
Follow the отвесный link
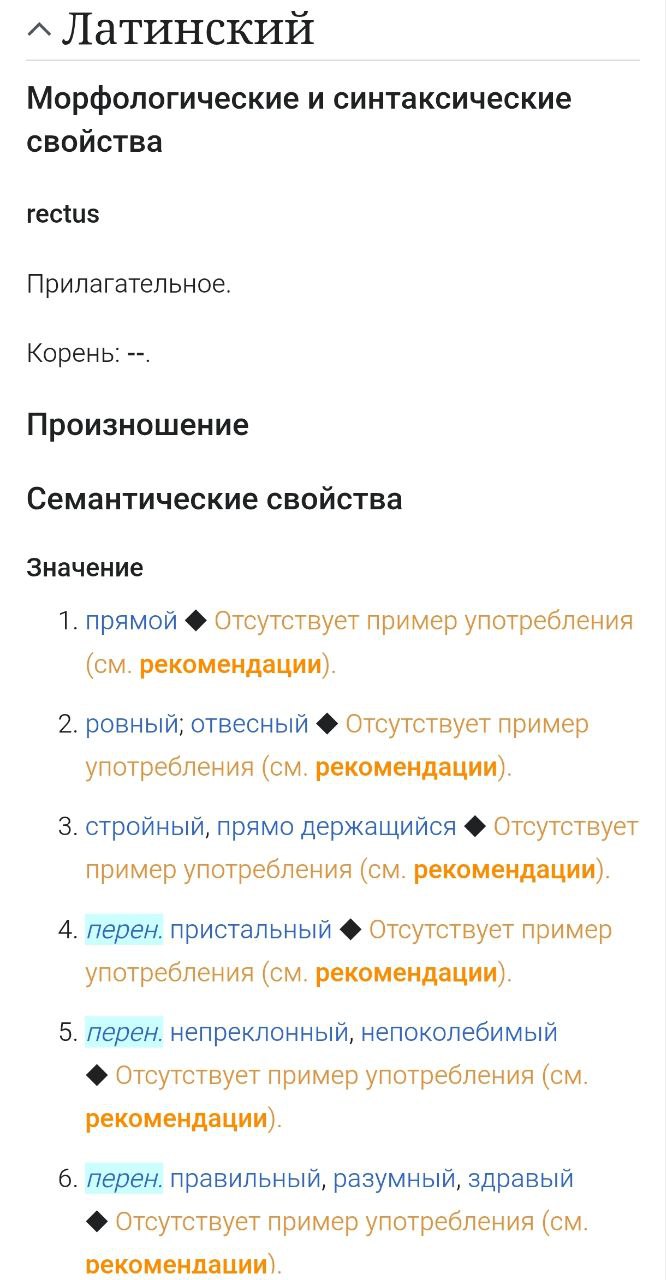click(x=250, y=724)
